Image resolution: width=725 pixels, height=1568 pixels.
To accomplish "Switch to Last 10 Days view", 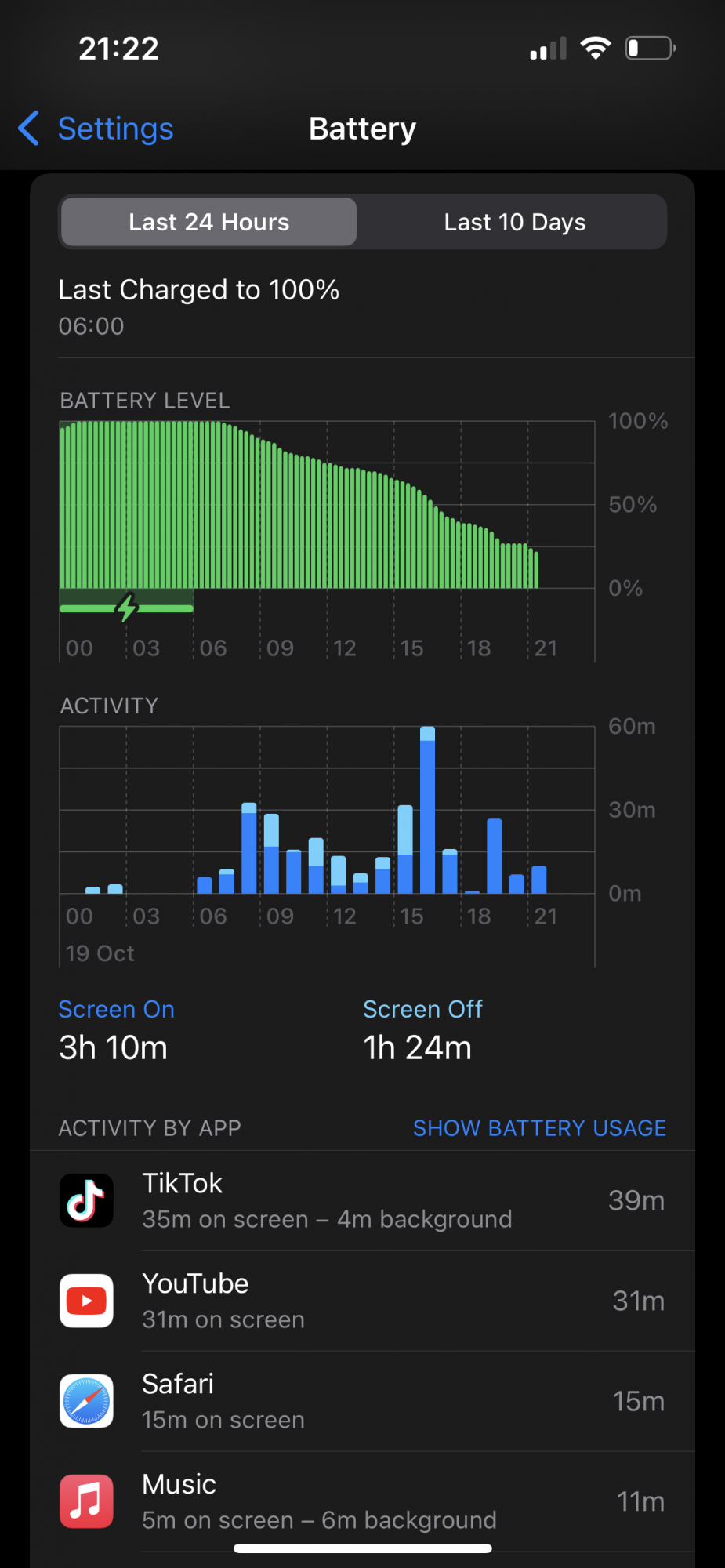I will 514,223.
